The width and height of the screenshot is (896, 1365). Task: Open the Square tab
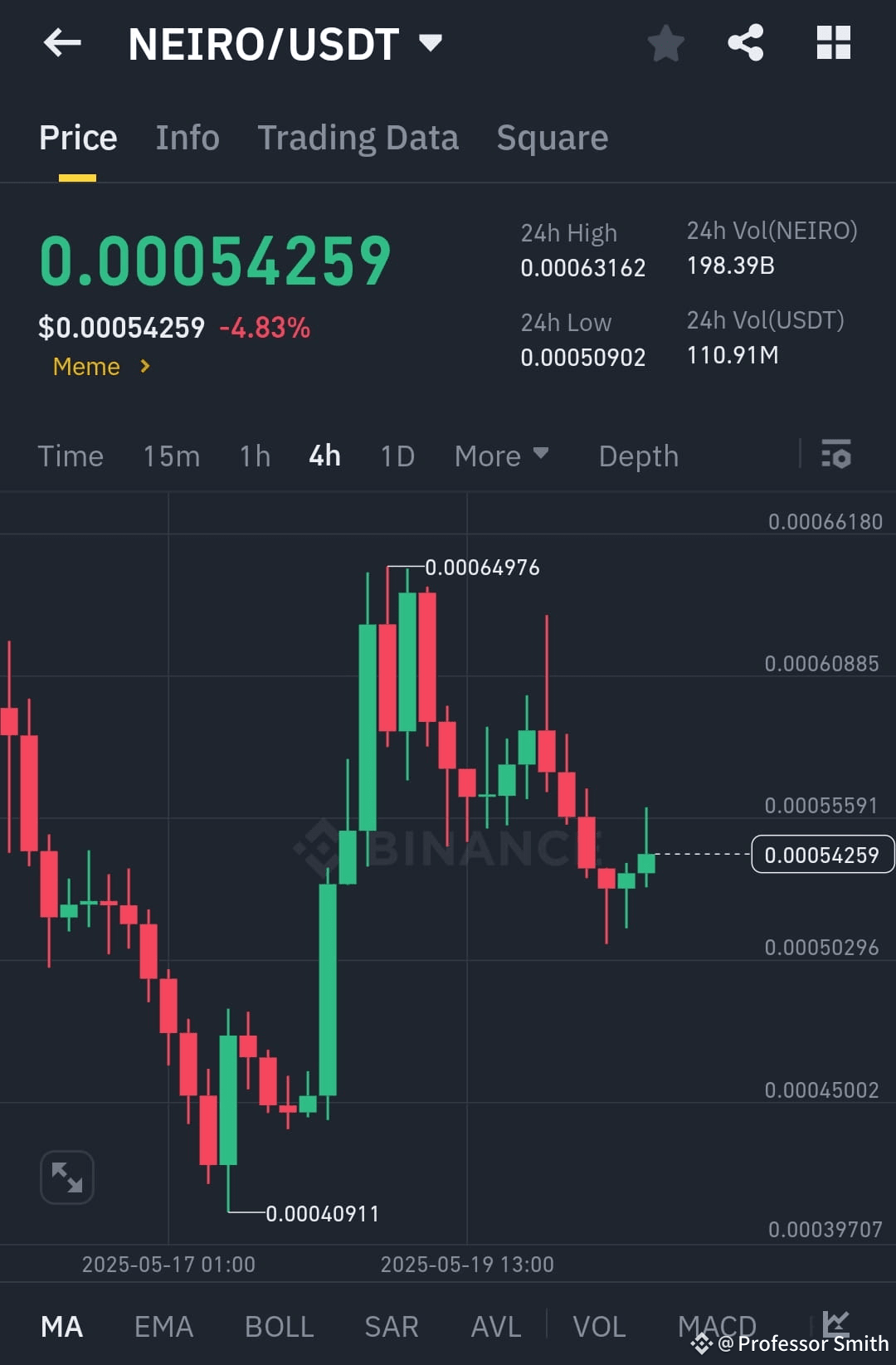(552, 137)
